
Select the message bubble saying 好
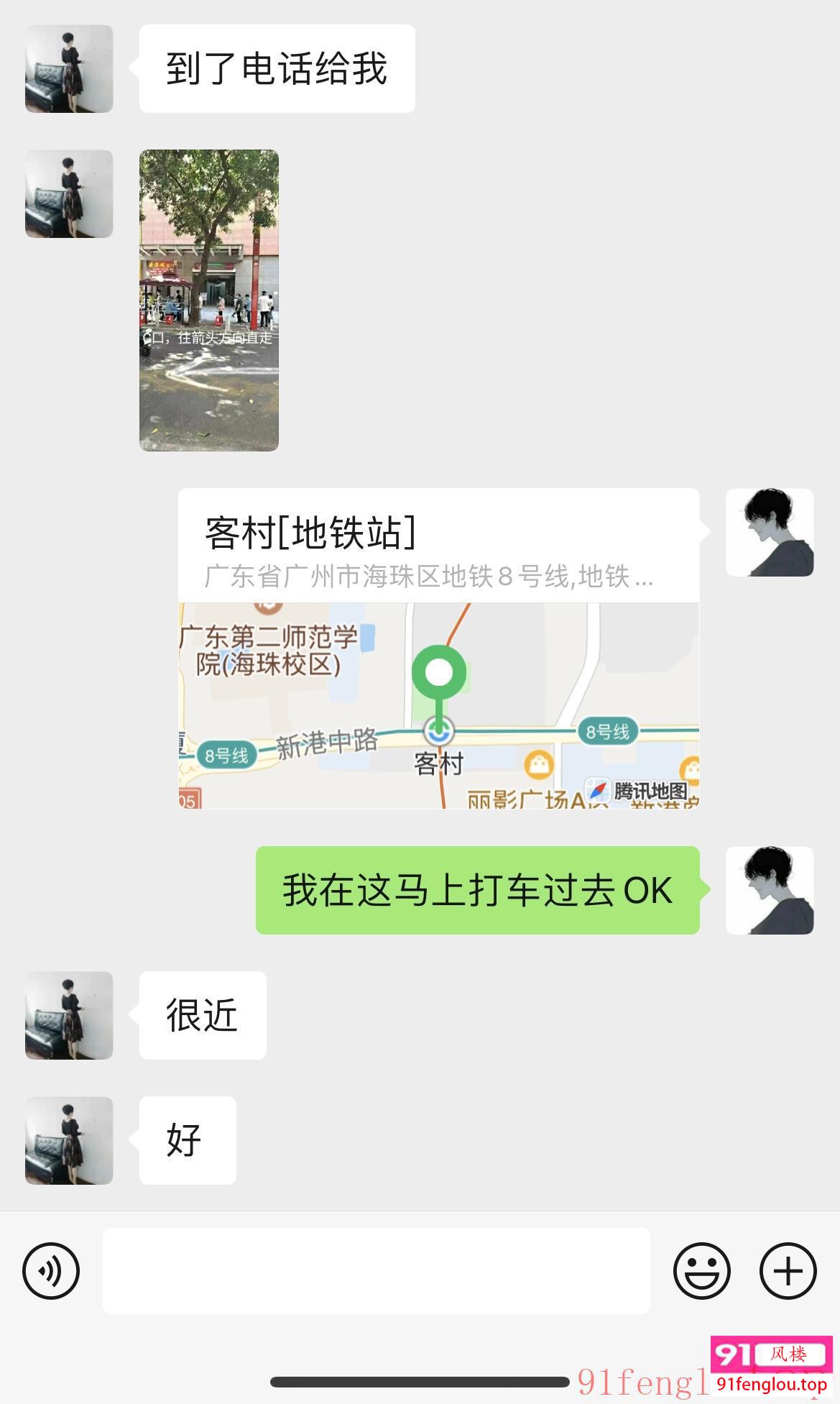pyautogui.click(x=187, y=1142)
